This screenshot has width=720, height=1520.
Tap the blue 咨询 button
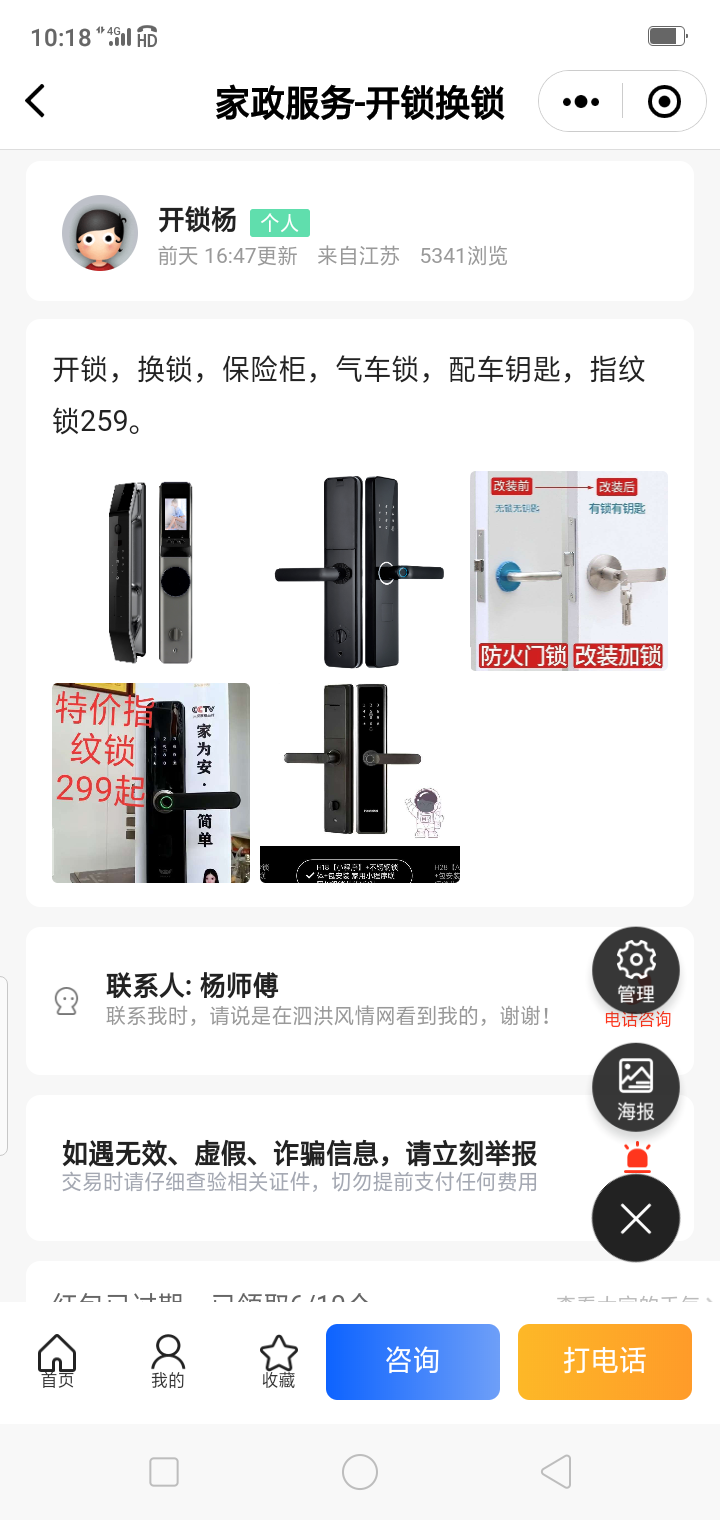pos(413,1361)
